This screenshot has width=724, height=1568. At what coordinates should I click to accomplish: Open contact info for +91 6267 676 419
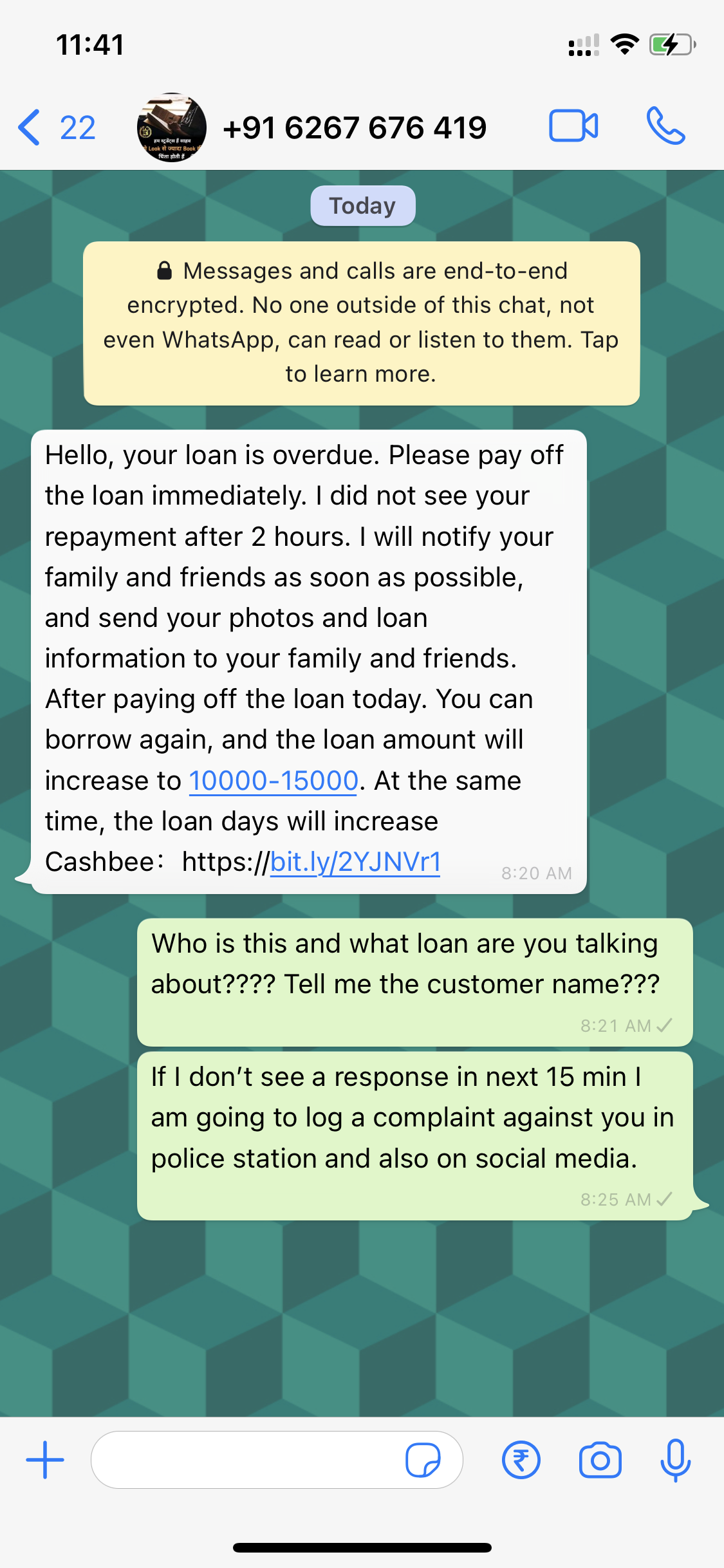tap(354, 127)
